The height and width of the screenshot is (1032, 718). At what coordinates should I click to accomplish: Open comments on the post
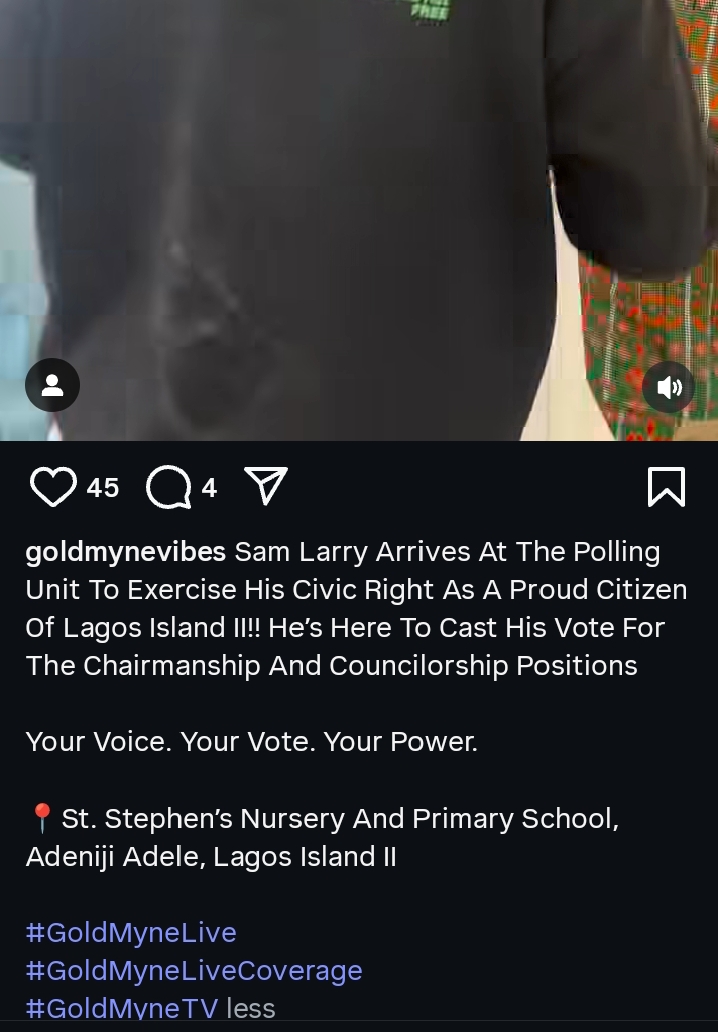tap(168, 487)
